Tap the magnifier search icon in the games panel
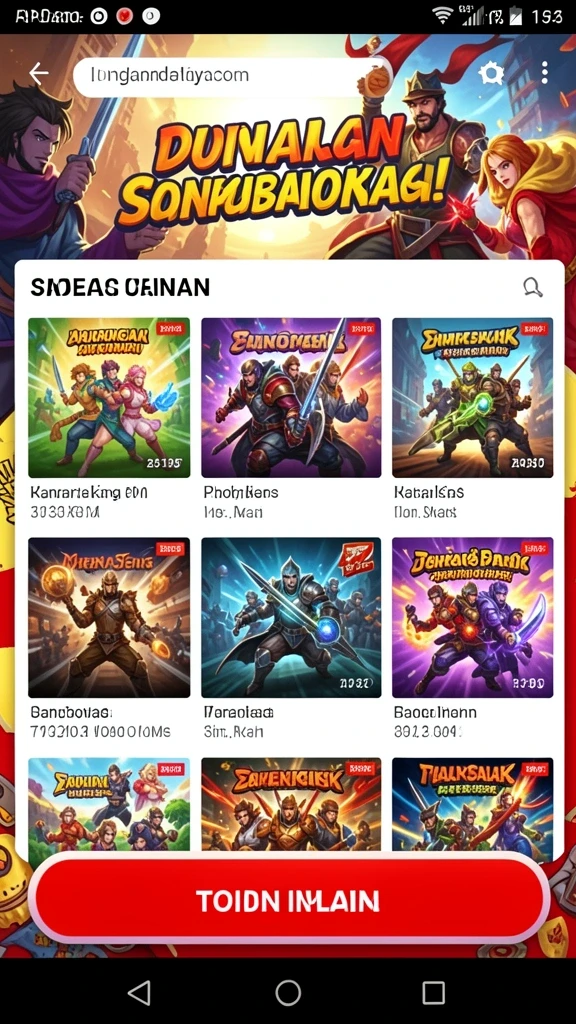Screen dimensions: 576x1024 click(x=533, y=287)
